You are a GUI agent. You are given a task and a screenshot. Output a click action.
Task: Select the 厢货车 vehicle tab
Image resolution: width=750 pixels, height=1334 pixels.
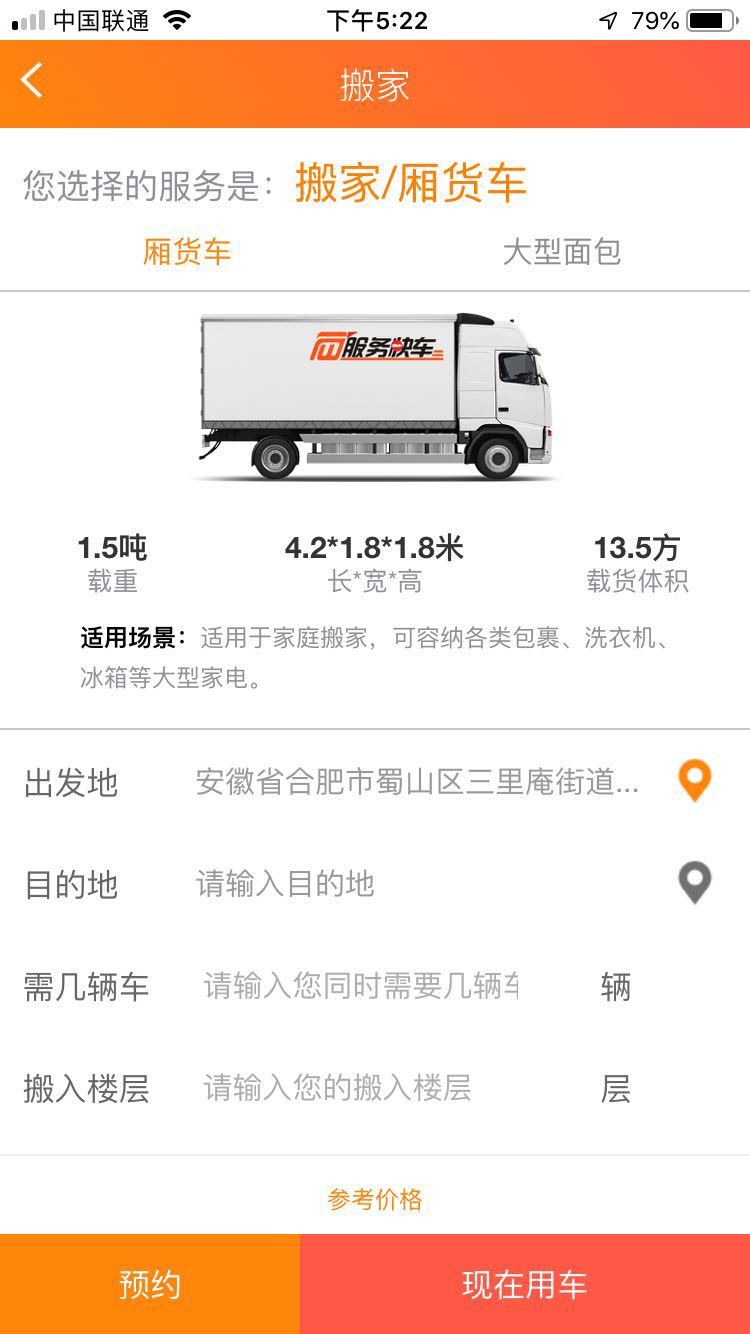(187, 251)
